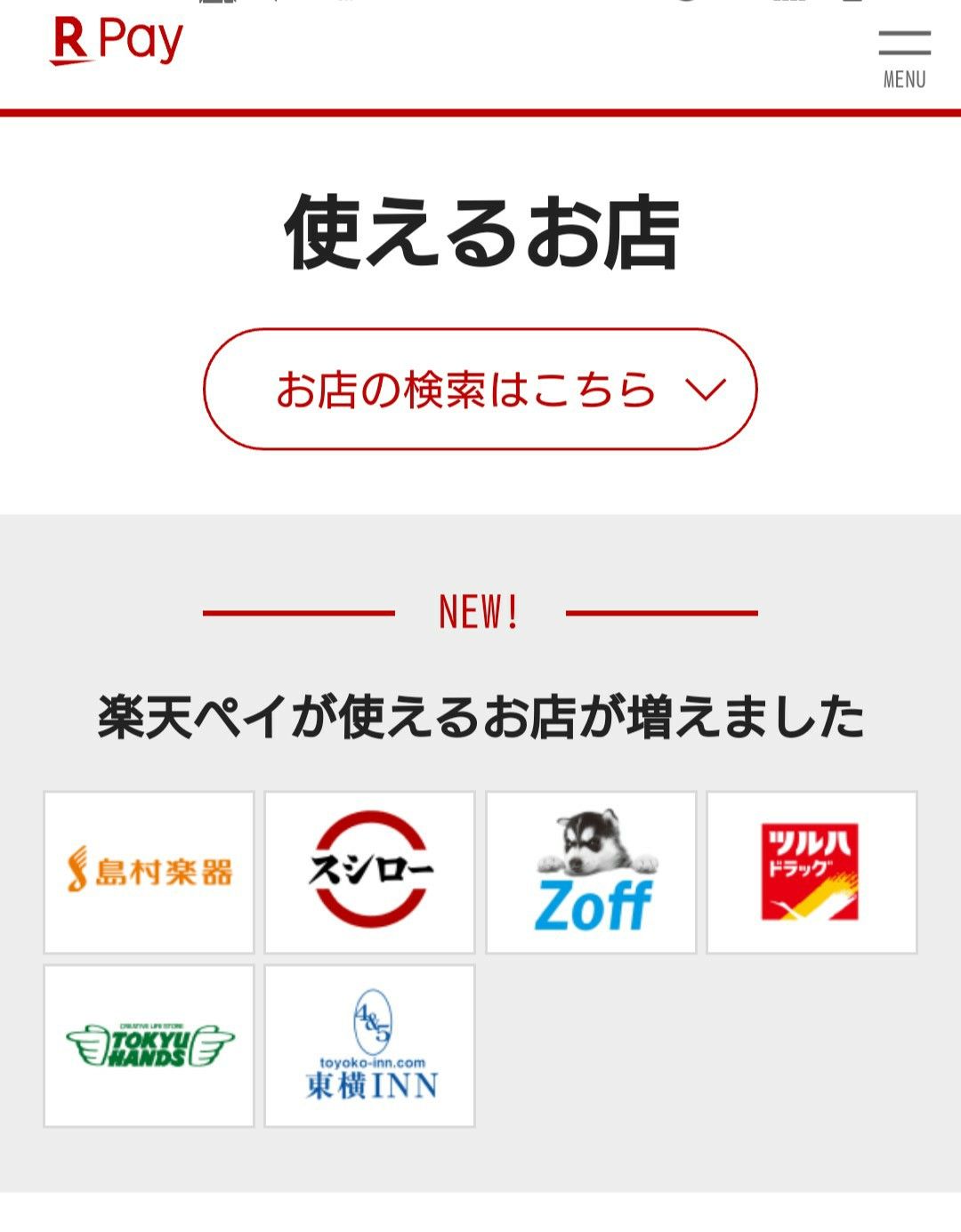Image resolution: width=961 pixels, height=1232 pixels.
Task: Tap the R Pay logo link
Action: coord(116,41)
